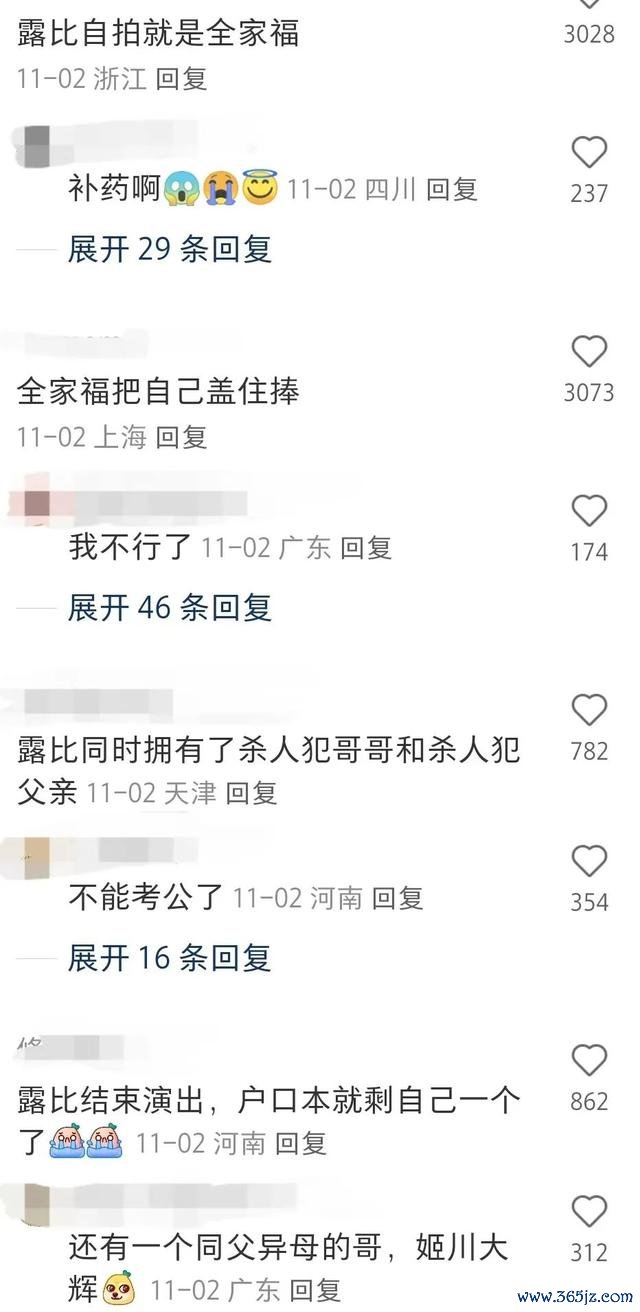Screen dimensions: 640x1312
Task: Like the comment '不能考公了'
Action: point(589,861)
